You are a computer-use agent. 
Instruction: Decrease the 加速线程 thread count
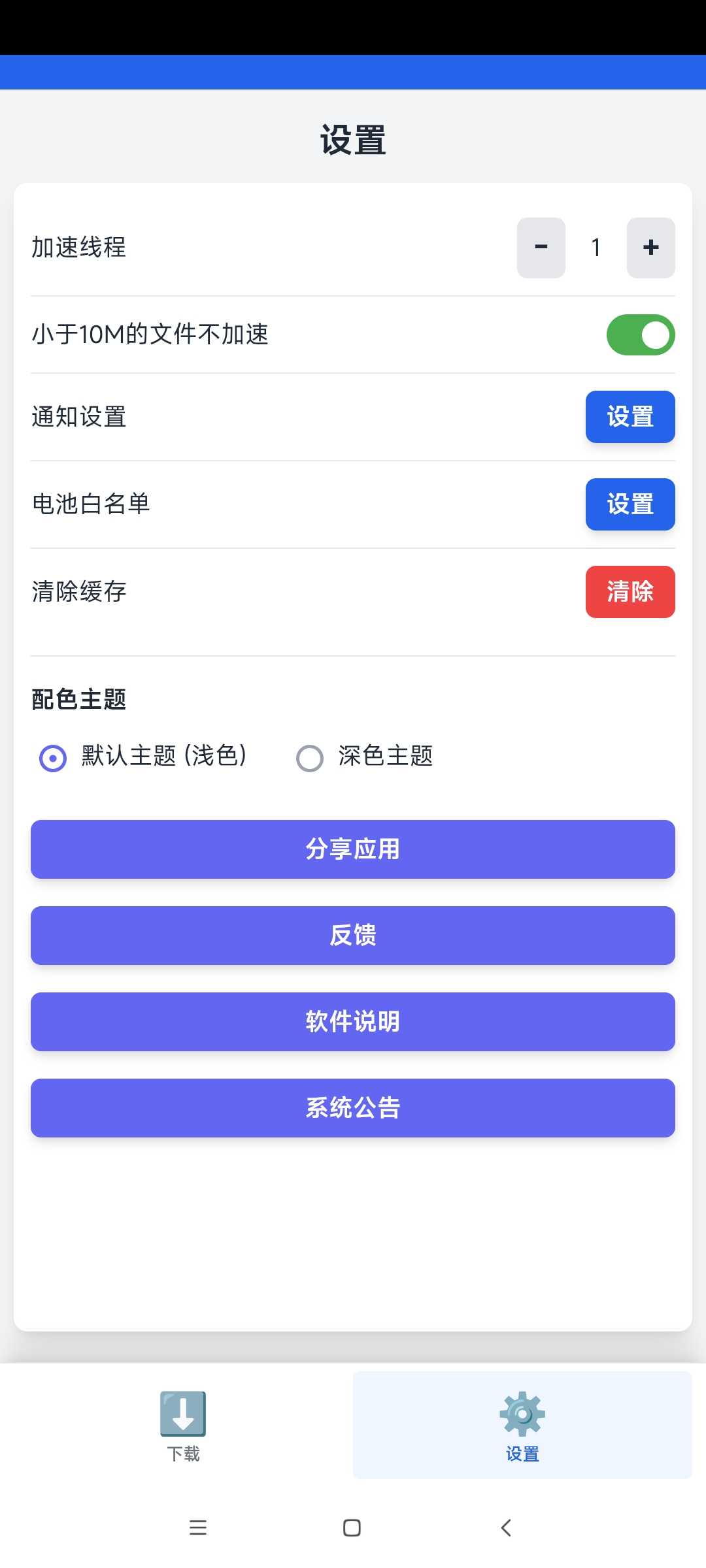(541, 248)
